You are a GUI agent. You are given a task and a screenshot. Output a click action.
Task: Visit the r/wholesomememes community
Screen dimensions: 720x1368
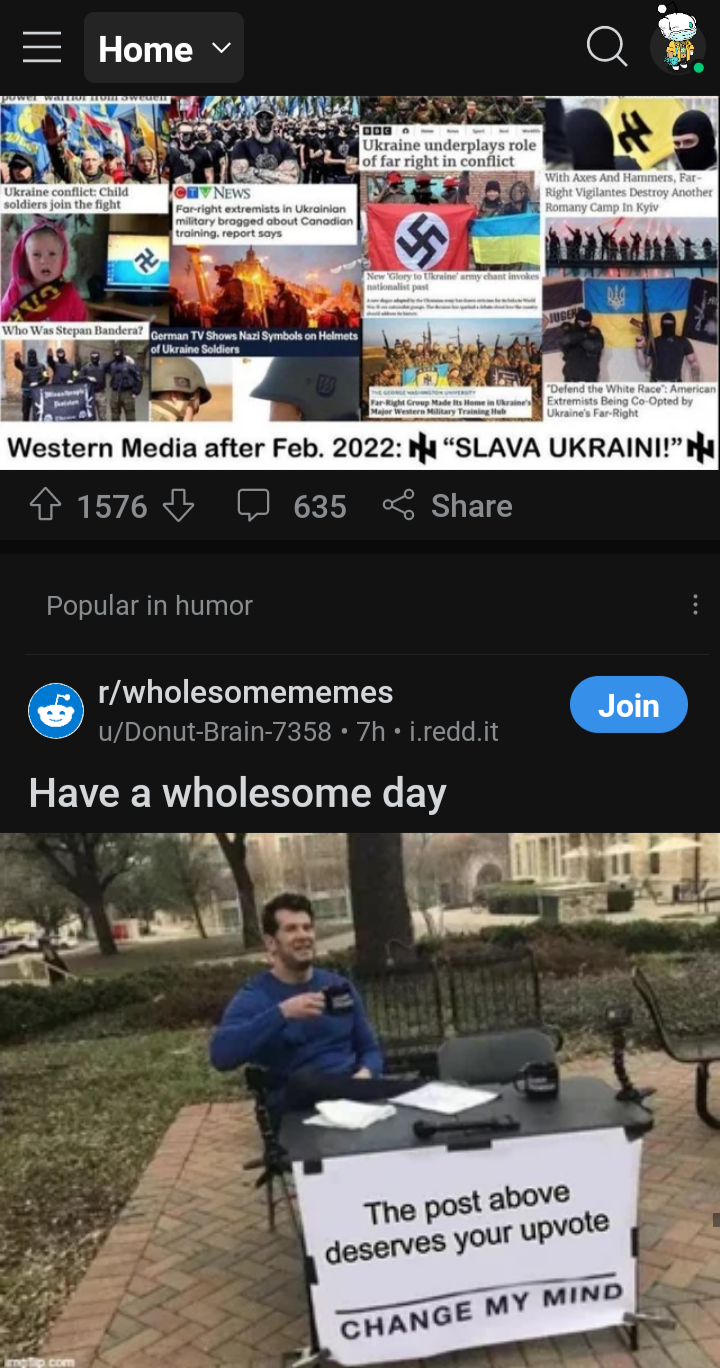point(245,692)
